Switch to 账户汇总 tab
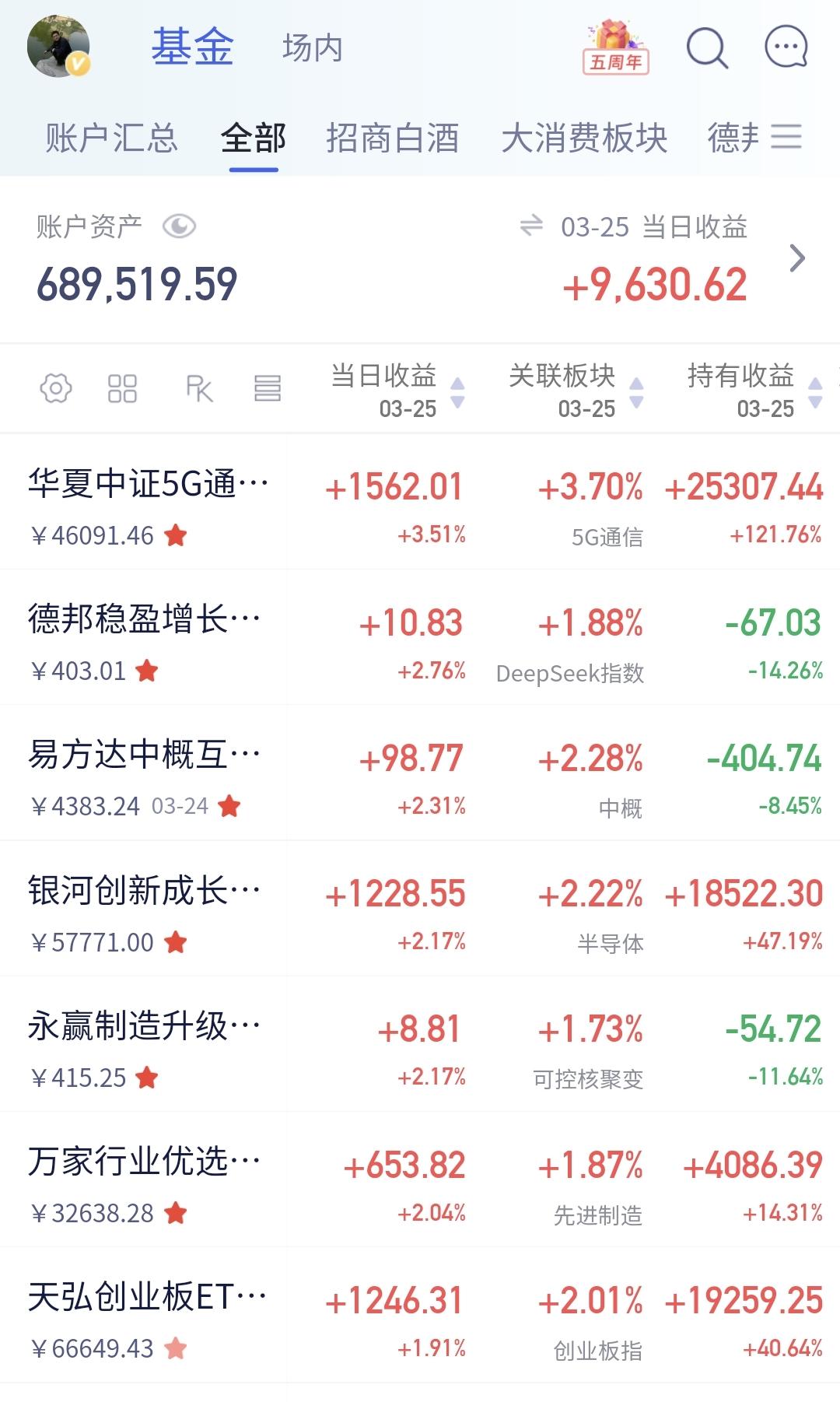The image size is (840, 1402). point(111,138)
